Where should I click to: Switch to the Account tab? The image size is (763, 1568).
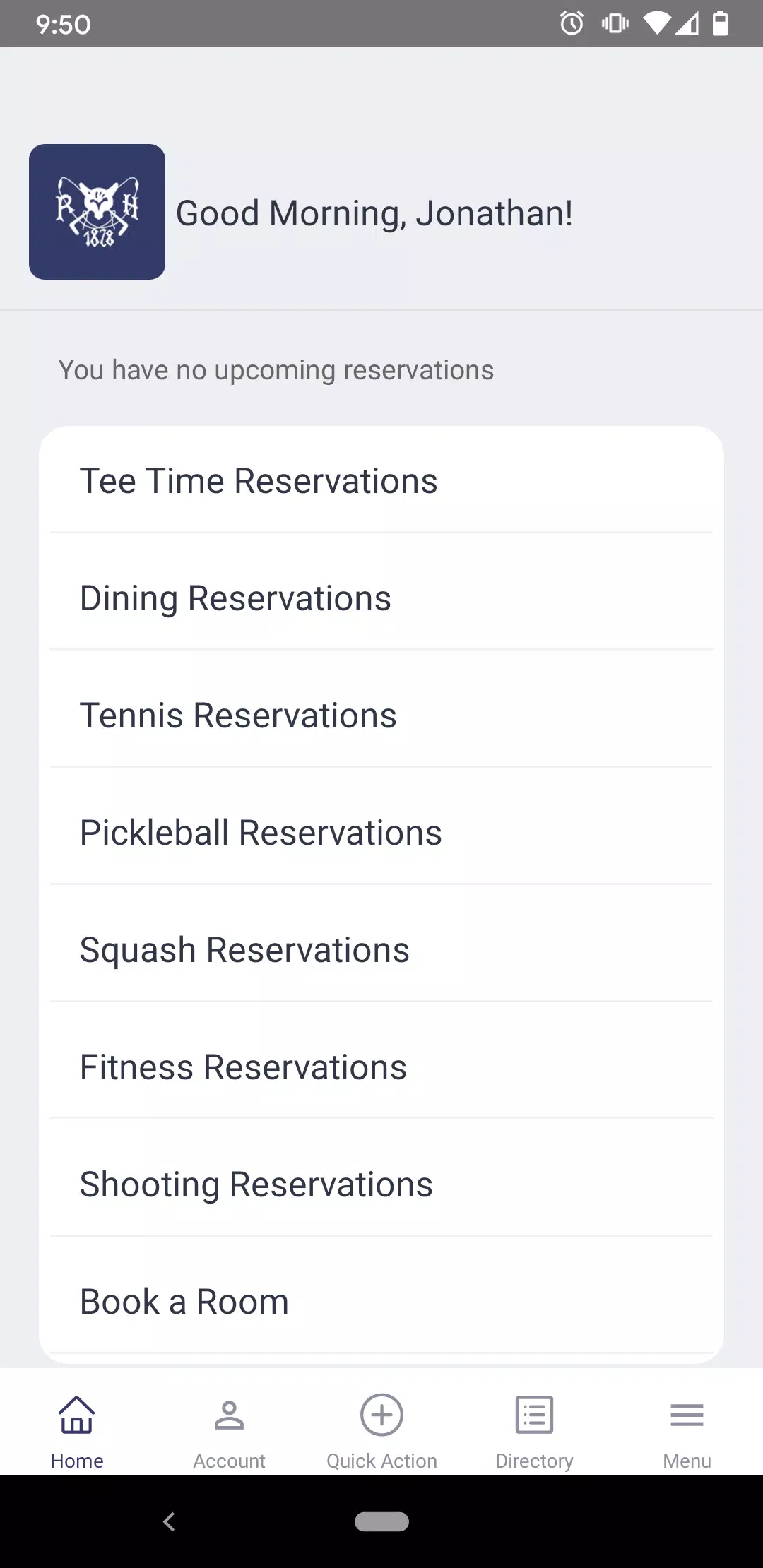229,1432
